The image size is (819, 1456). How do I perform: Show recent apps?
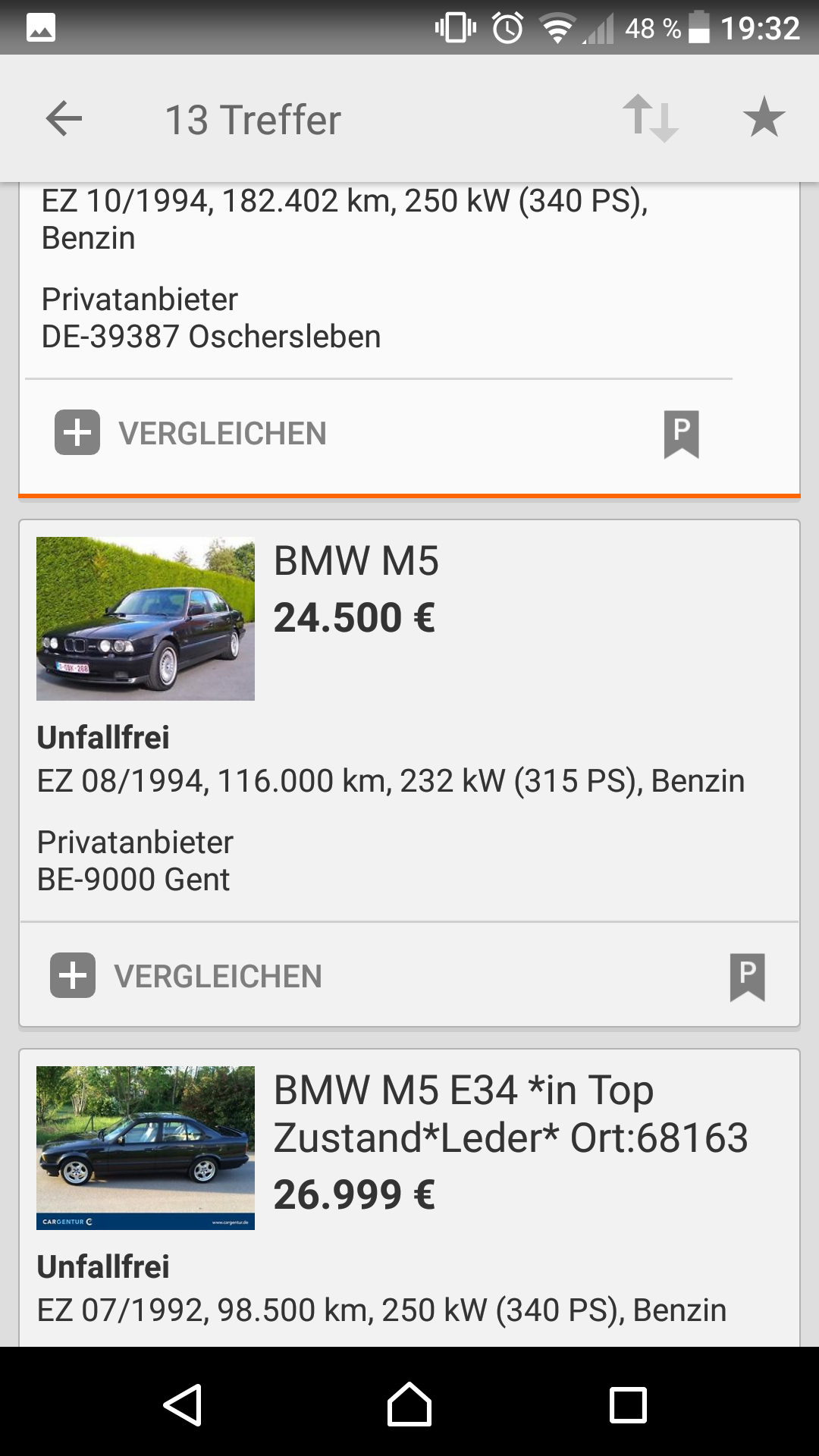pyautogui.click(x=628, y=1404)
